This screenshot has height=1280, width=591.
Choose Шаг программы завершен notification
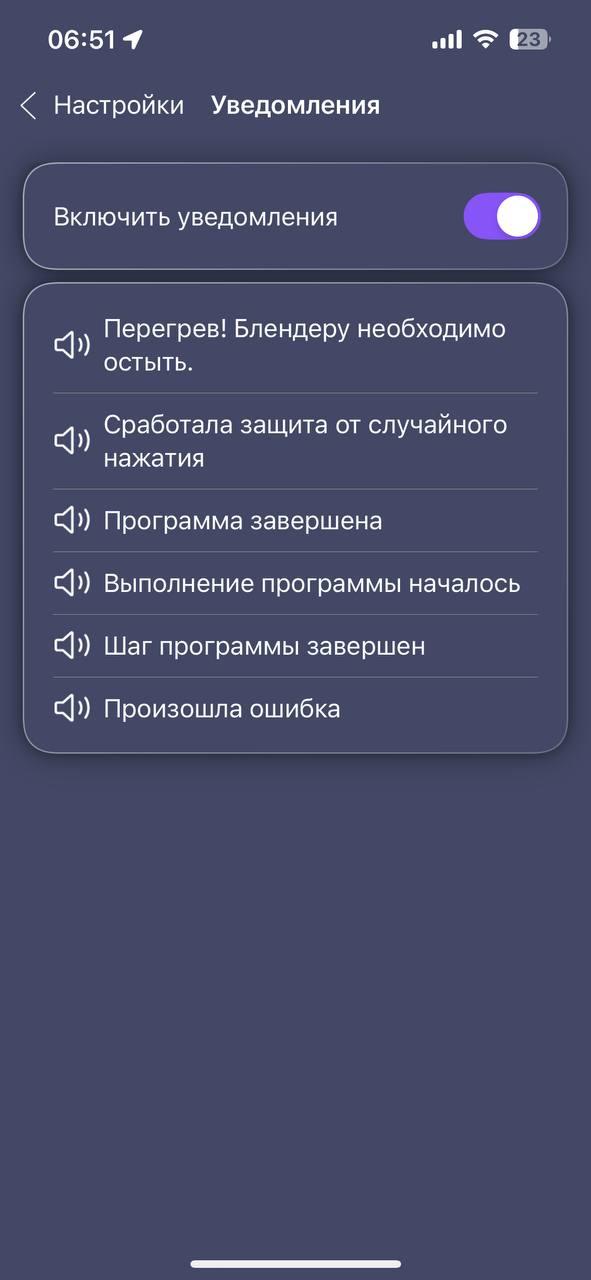pyautogui.click(x=295, y=647)
